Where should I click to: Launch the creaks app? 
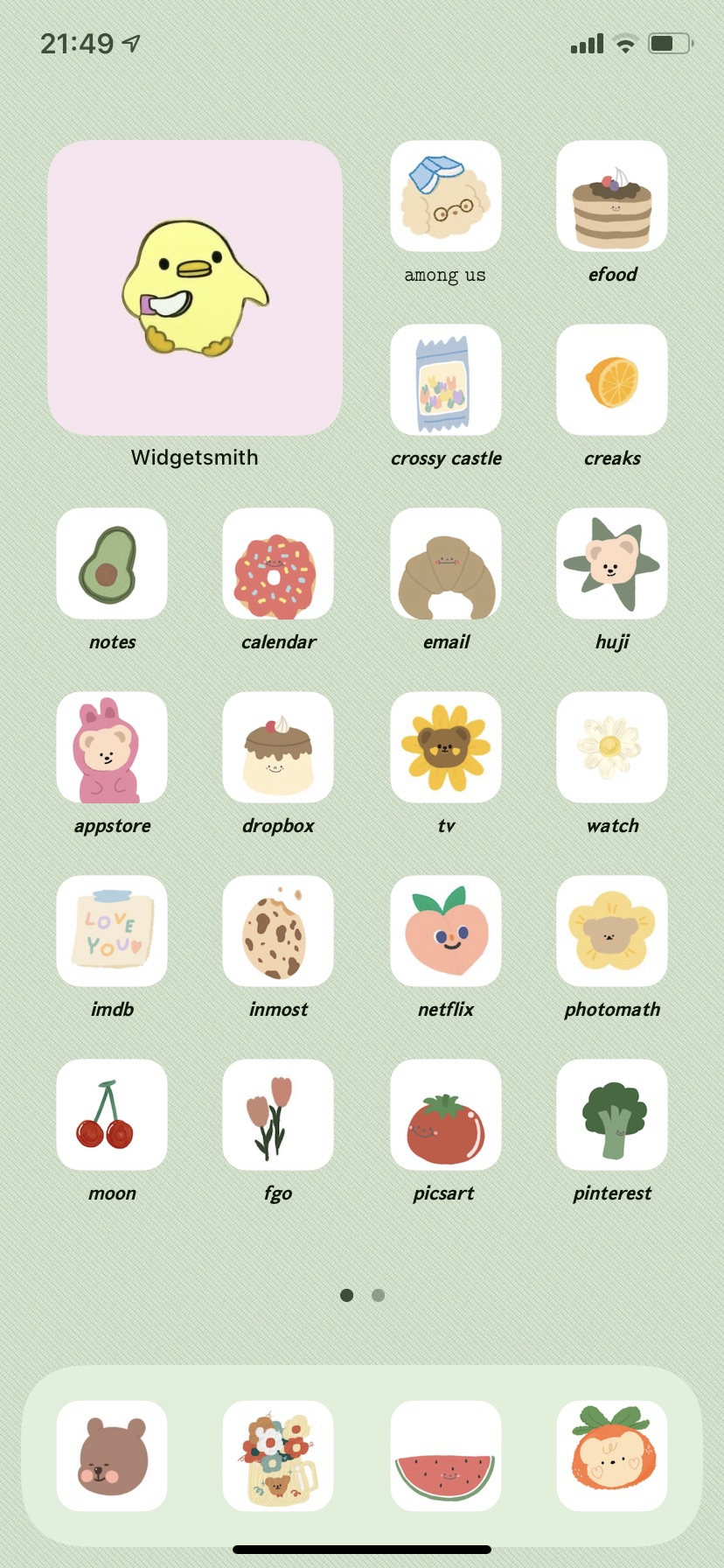612,380
